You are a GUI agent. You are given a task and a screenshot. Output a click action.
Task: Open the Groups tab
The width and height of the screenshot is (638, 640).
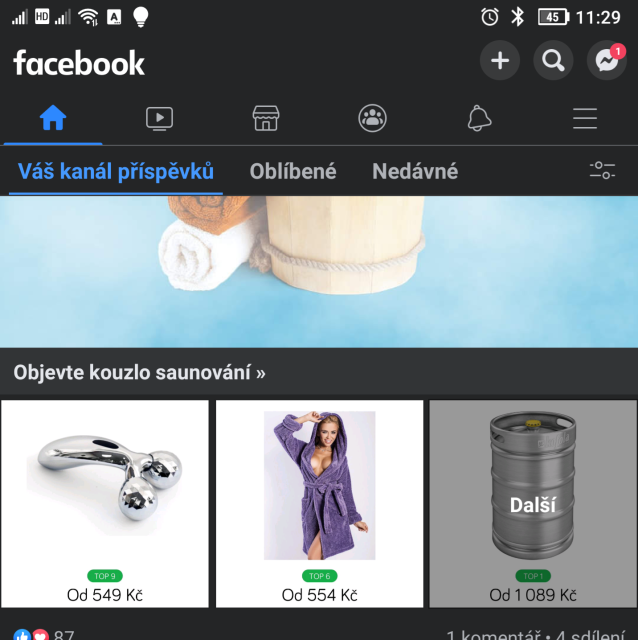tap(372, 118)
